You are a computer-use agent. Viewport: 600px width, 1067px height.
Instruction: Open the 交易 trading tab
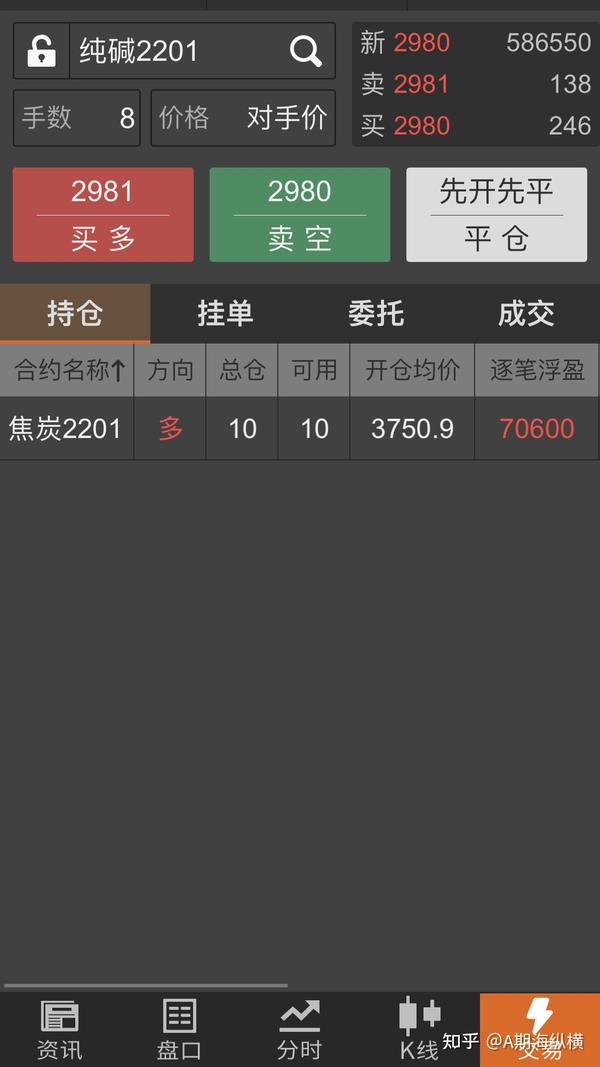pyautogui.click(x=540, y=1030)
